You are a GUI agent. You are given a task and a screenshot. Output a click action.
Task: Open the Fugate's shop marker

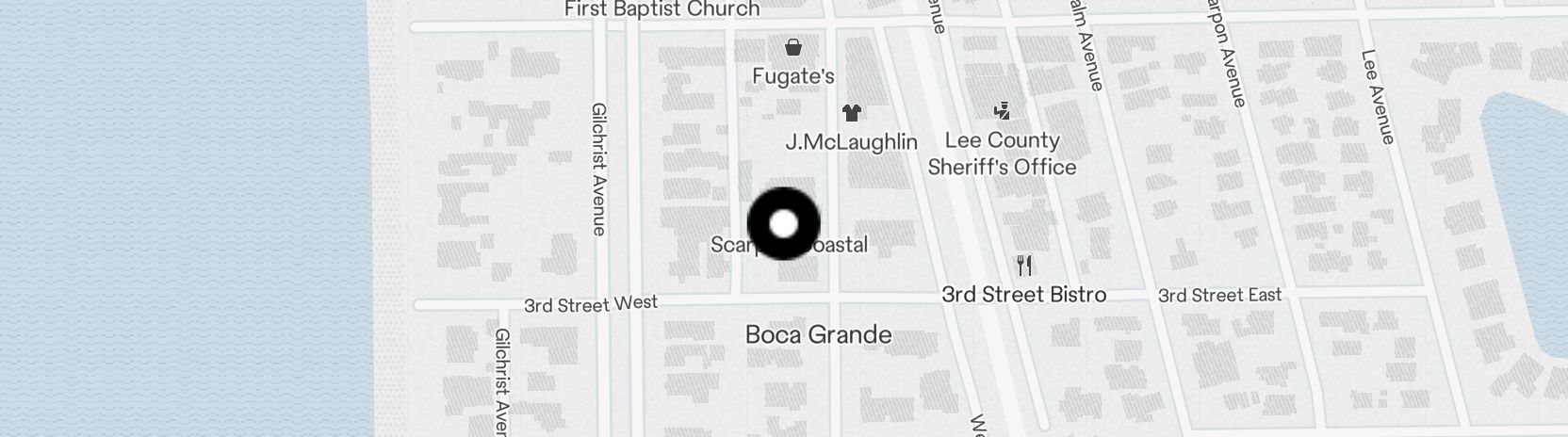[793, 46]
